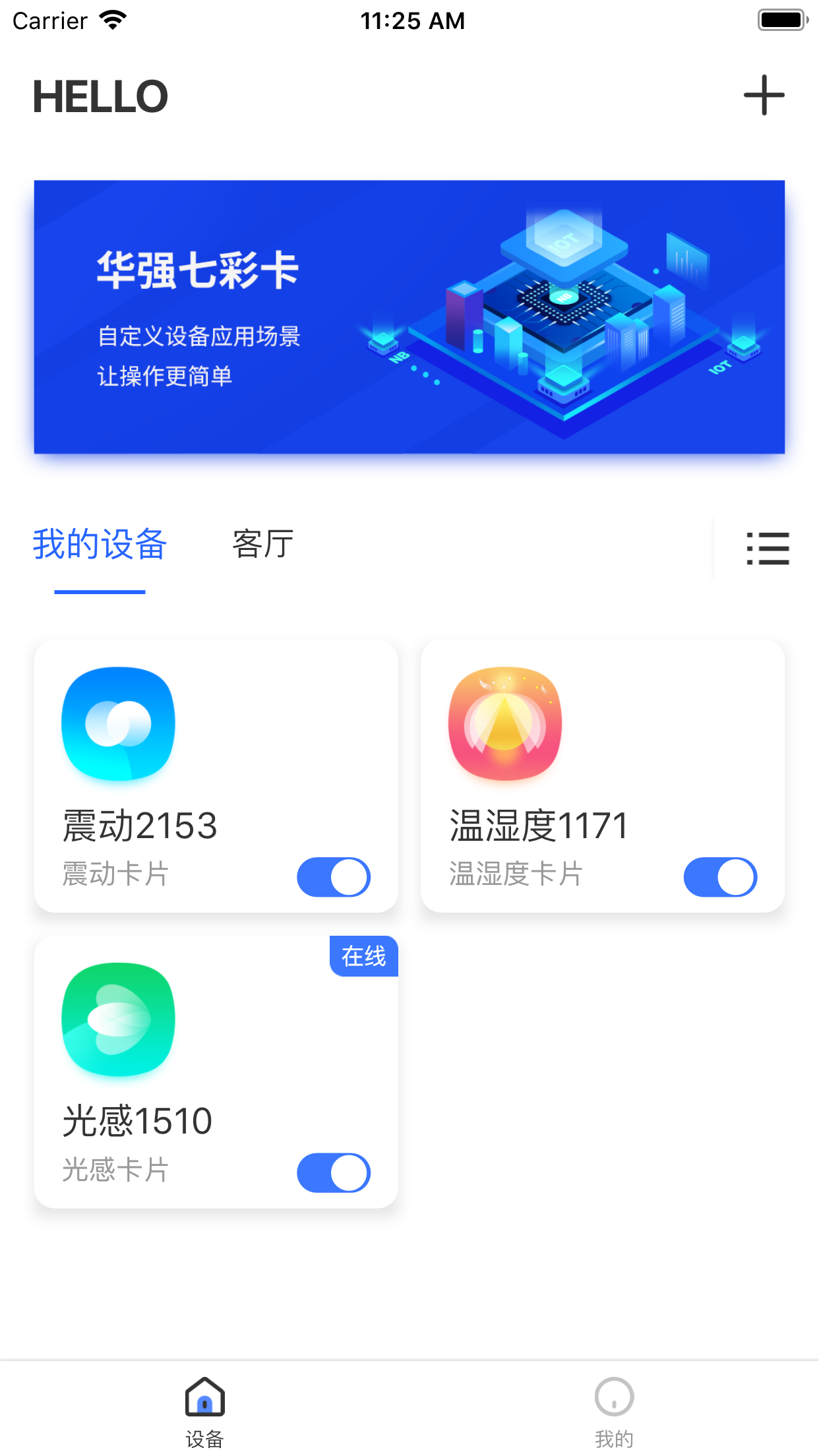Go to the 设备 bottom tab

(205, 1411)
